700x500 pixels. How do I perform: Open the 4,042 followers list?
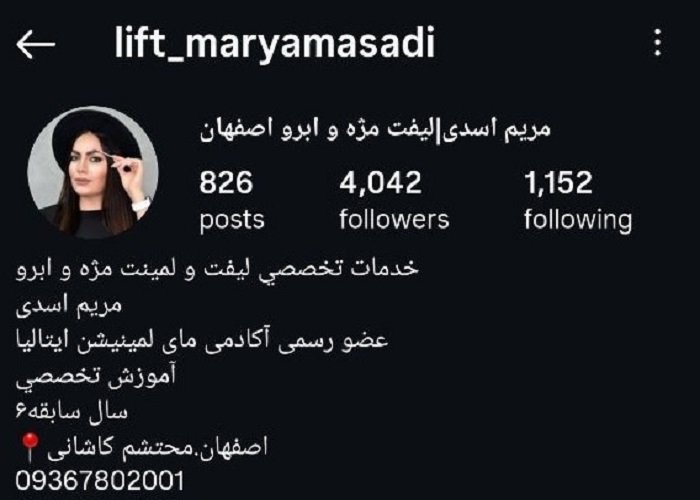[x=394, y=201]
